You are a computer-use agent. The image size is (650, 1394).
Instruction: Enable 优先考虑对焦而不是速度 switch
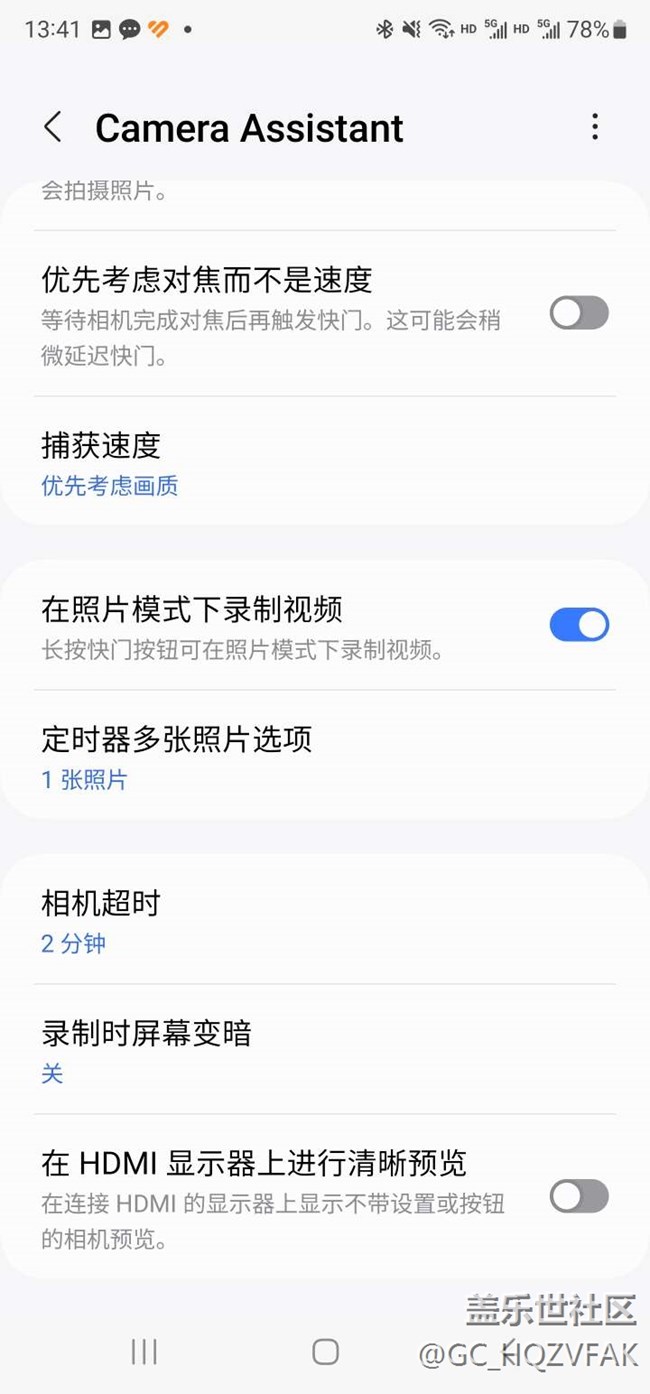[x=579, y=312]
